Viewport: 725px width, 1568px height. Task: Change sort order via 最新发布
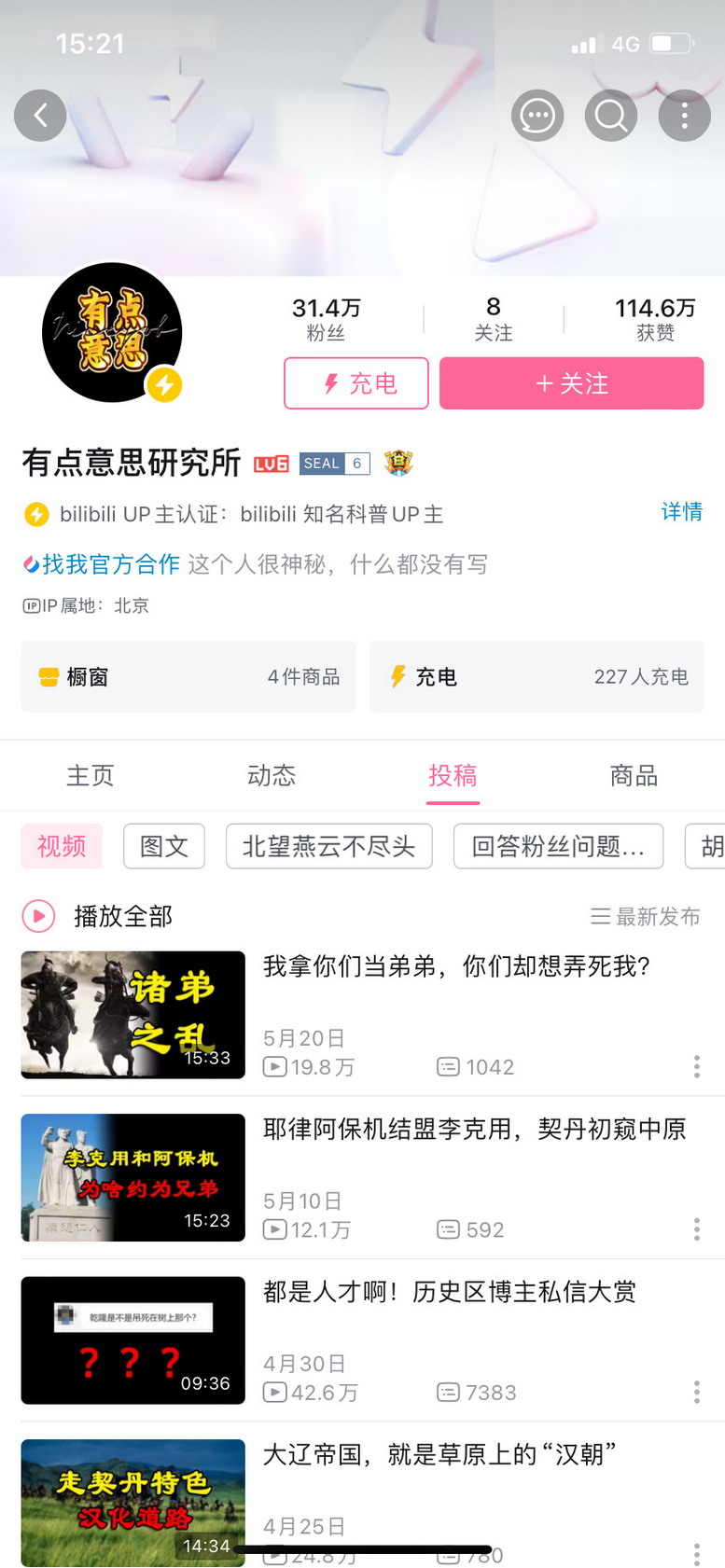click(x=646, y=917)
